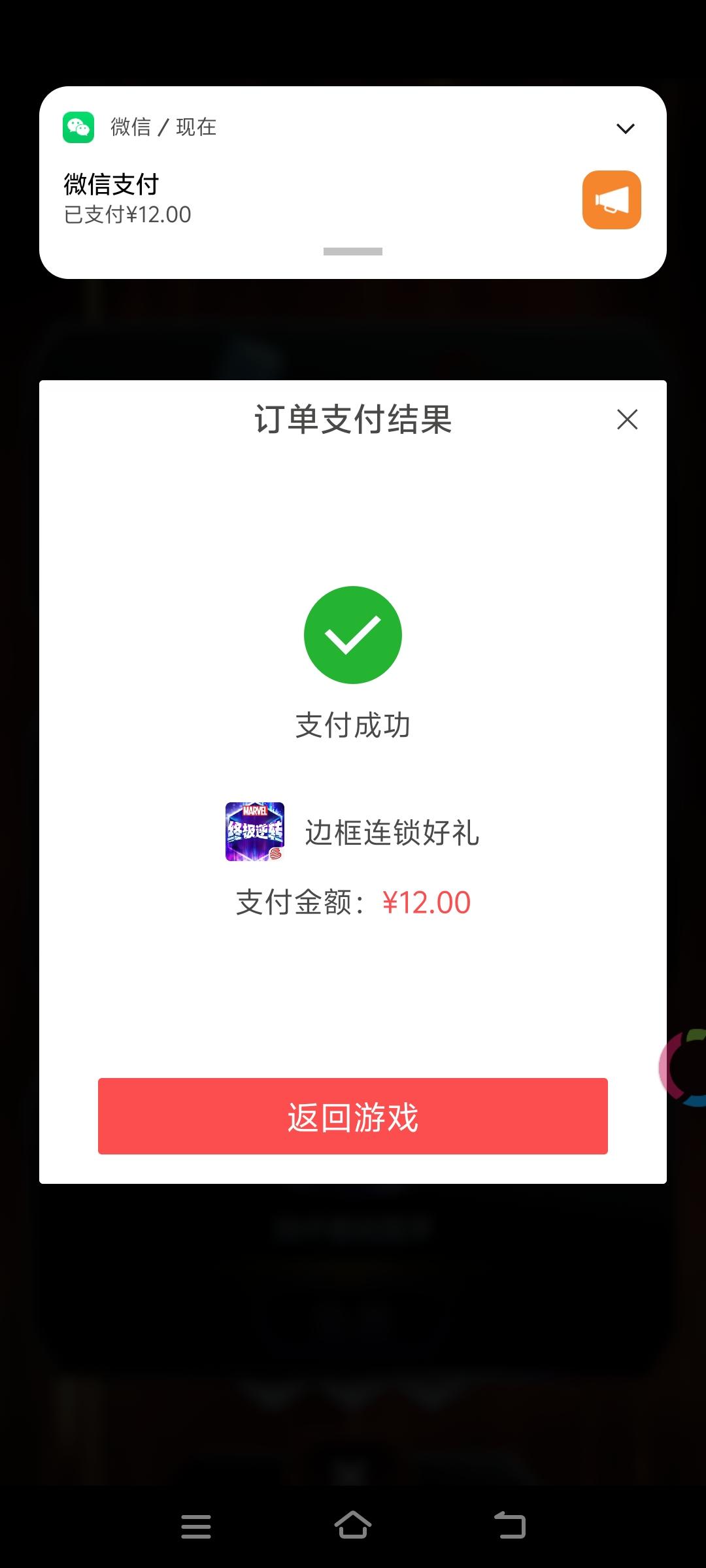The image size is (706, 1568).
Task: Select the 支付成功 status text
Action: tap(353, 725)
